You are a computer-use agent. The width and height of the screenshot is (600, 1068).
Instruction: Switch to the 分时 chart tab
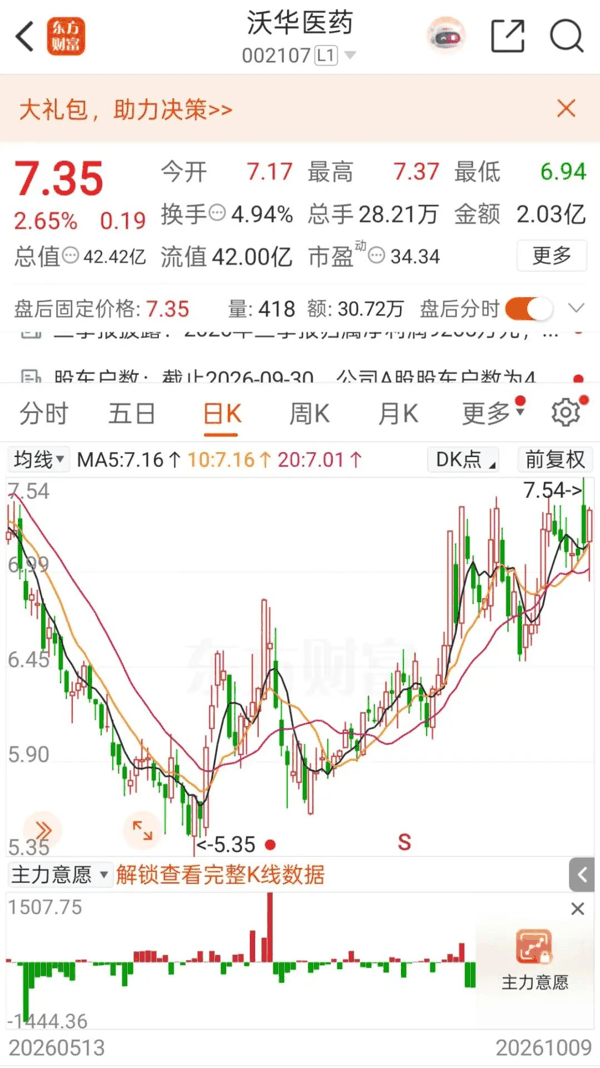[44, 413]
